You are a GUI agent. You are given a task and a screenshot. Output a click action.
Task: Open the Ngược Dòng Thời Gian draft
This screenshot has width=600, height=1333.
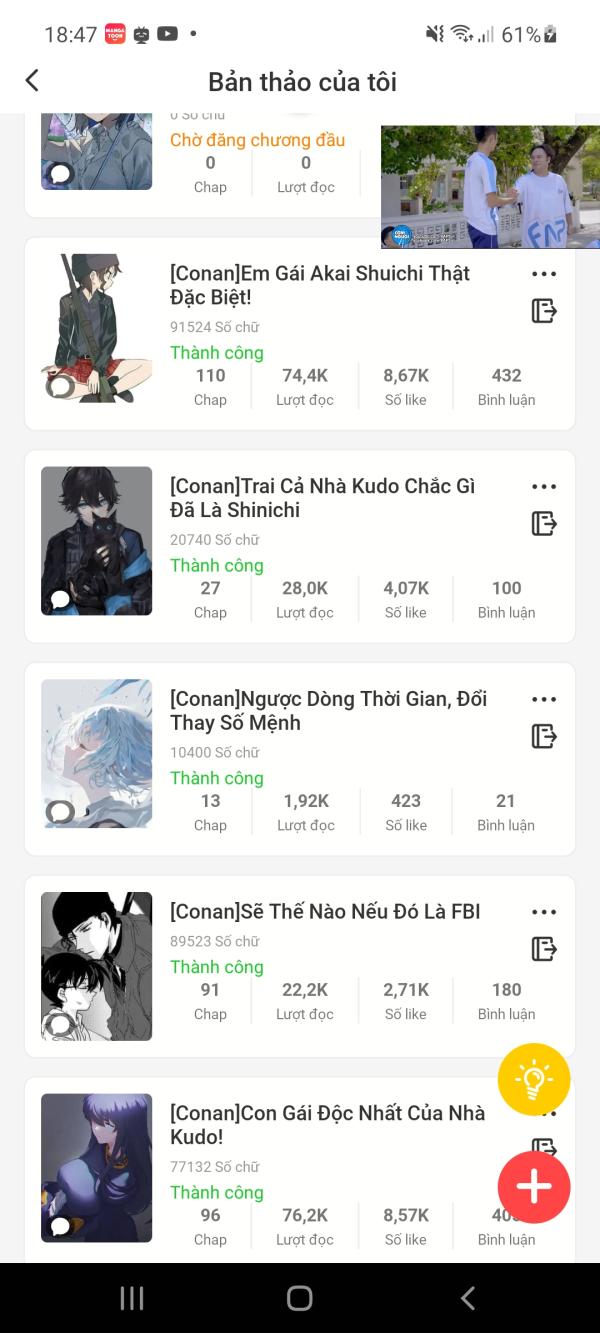tap(328, 711)
